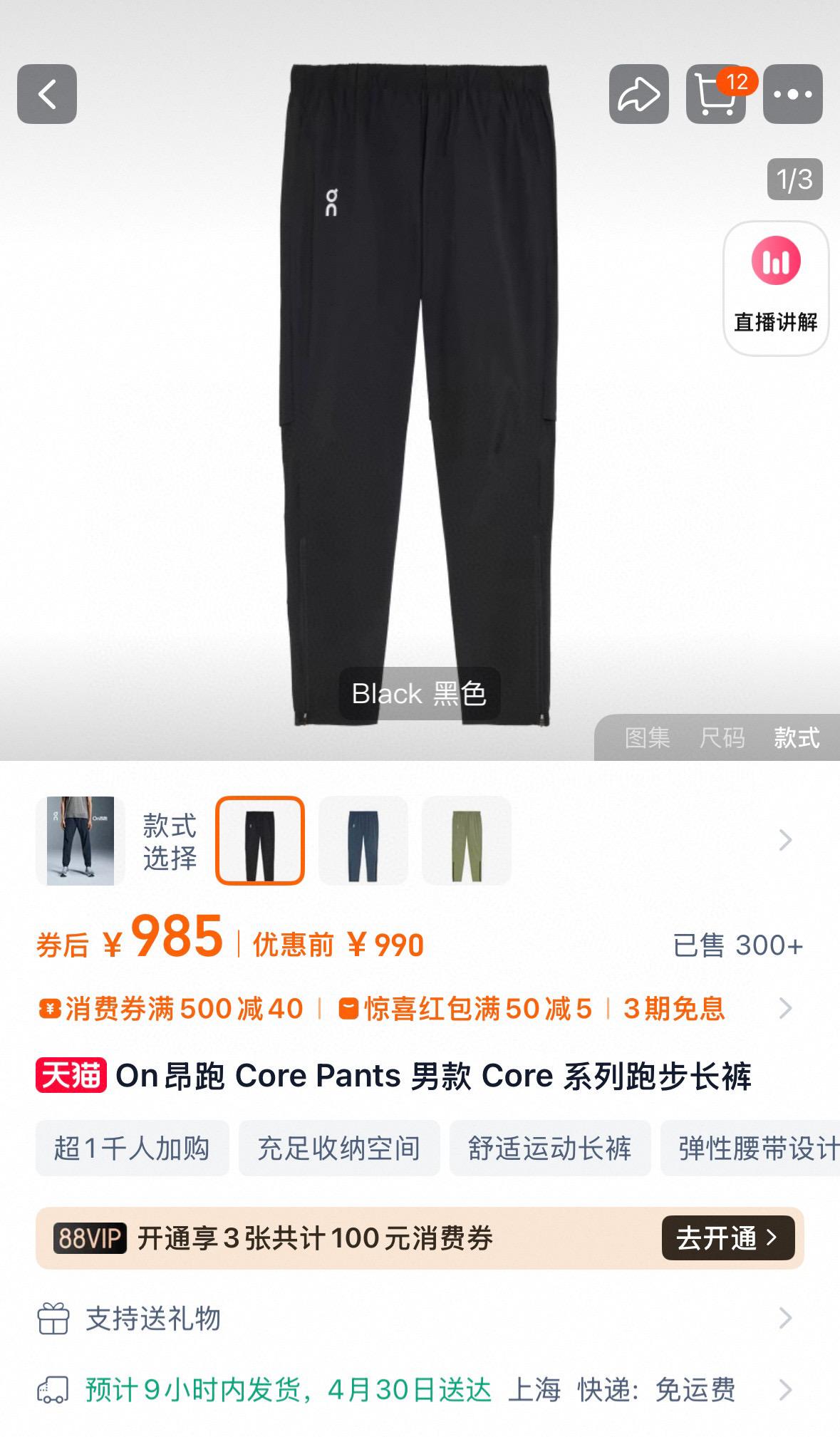The height and width of the screenshot is (1437, 840).
Task: Activate 88VIP via 去开通 button
Action: tap(727, 1238)
